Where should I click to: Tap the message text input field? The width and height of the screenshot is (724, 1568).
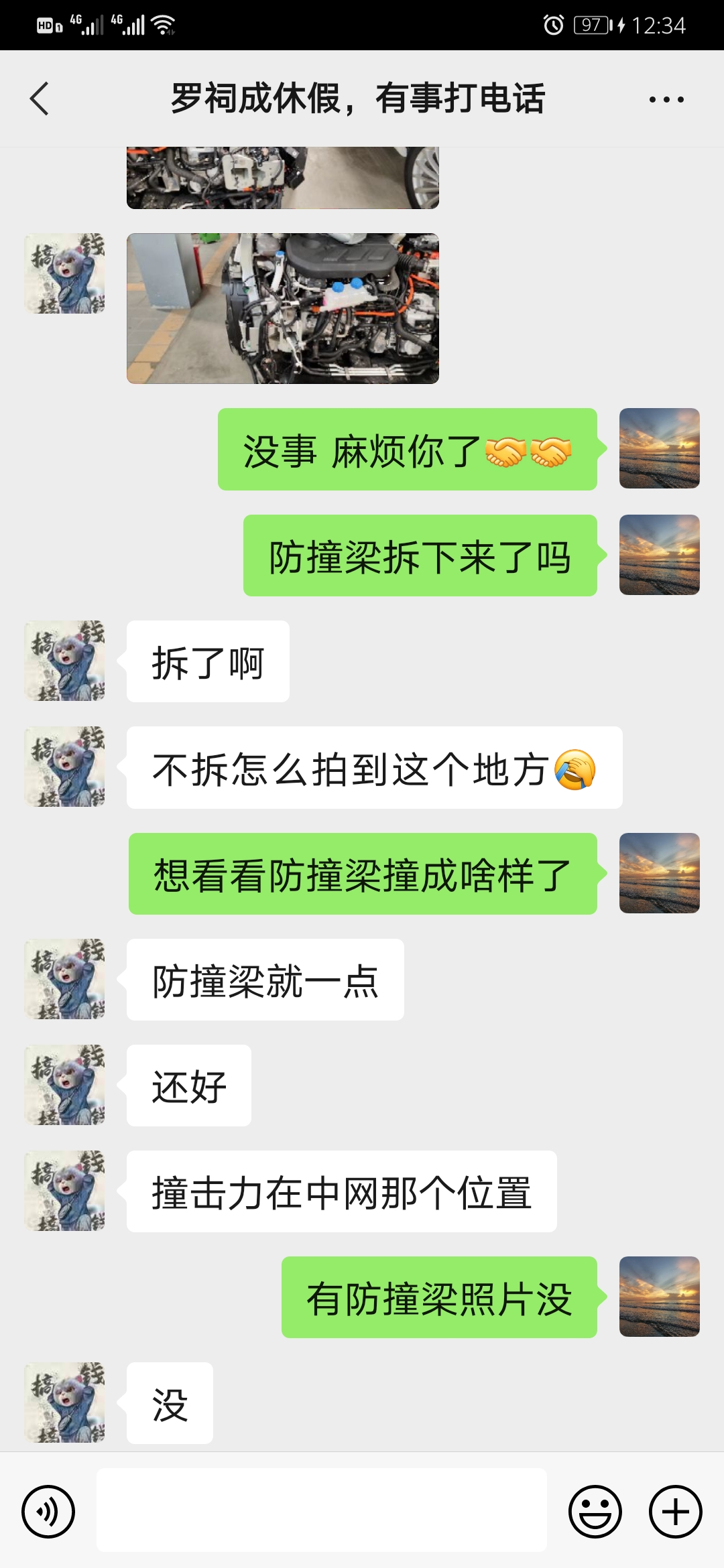point(322,1510)
